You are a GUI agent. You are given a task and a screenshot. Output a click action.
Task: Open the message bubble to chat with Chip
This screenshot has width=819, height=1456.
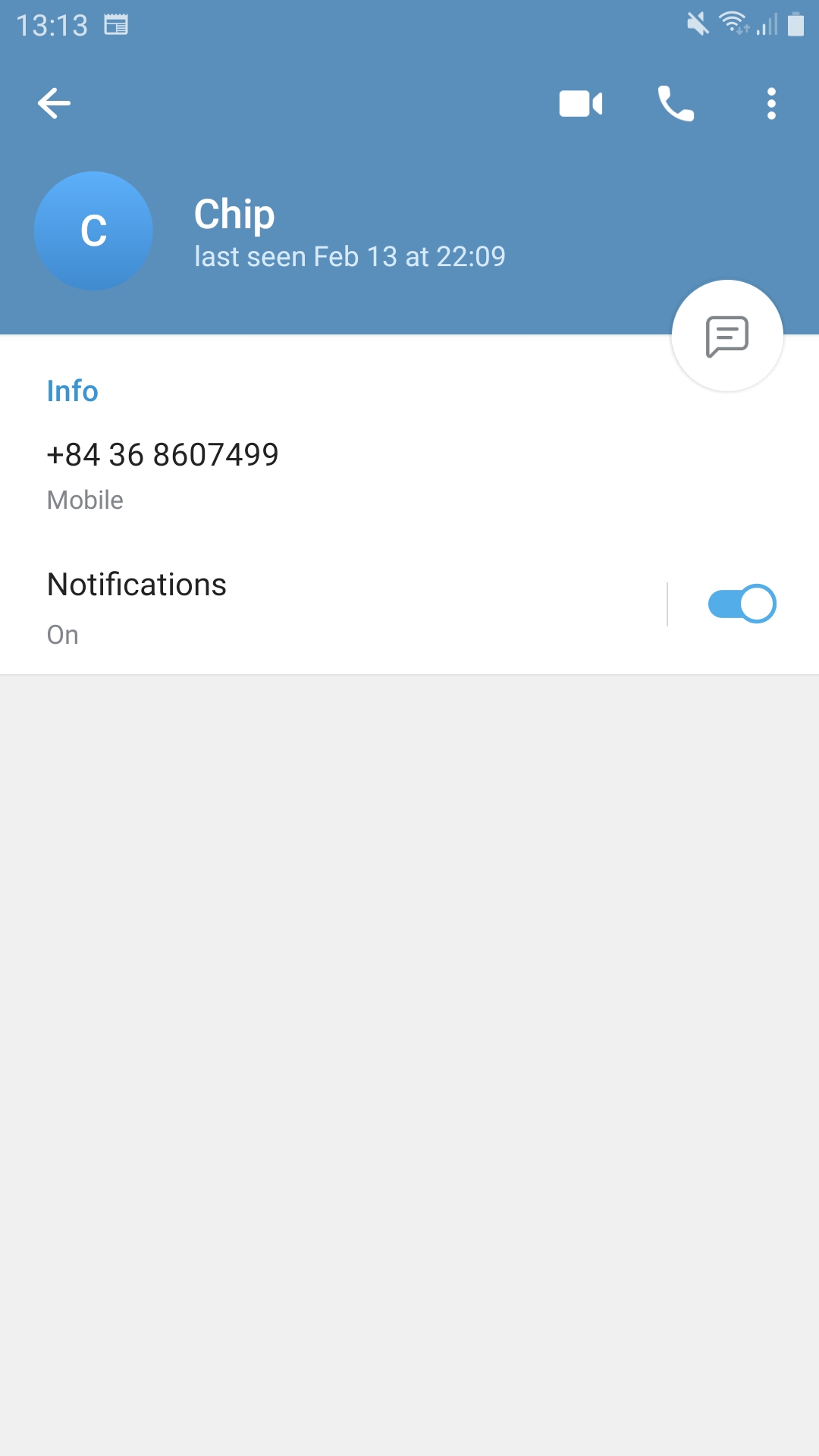726,336
